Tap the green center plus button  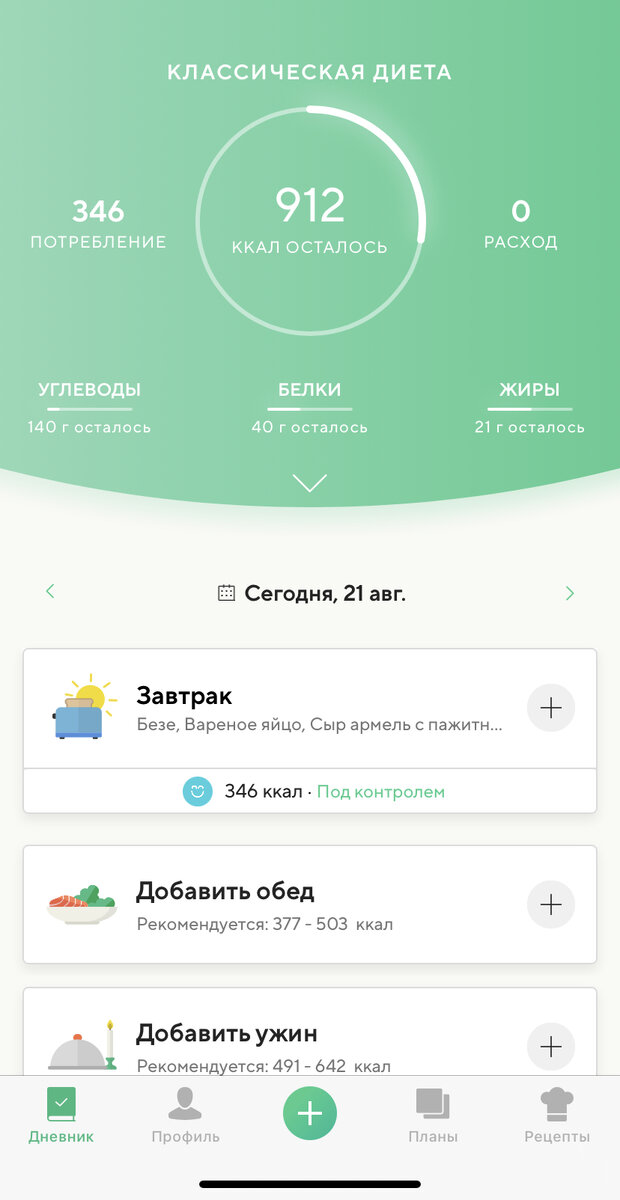pyautogui.click(x=310, y=1113)
